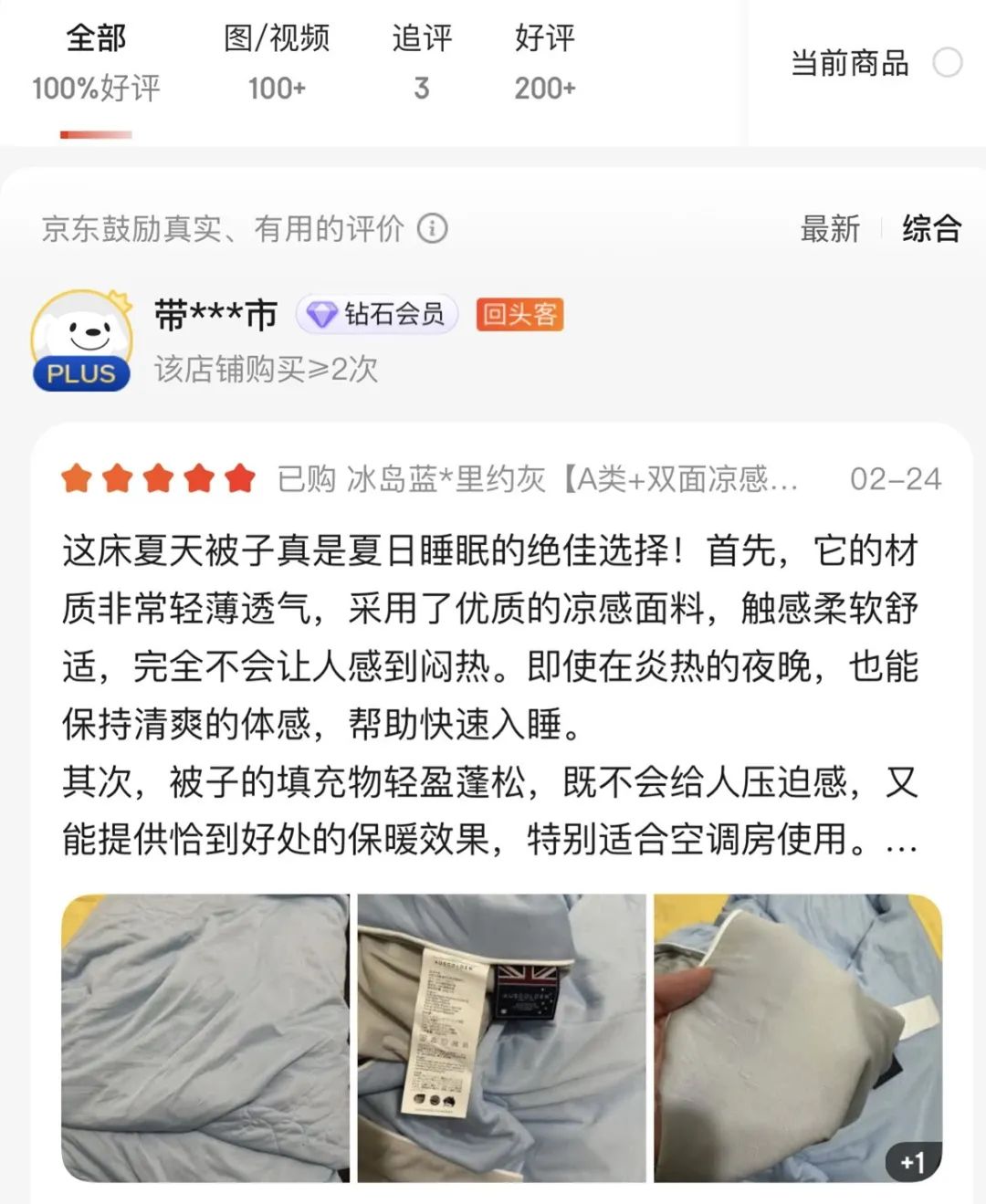The image size is (986, 1204).
Task: Filter by 好评 positive reviews
Action: 544,62
